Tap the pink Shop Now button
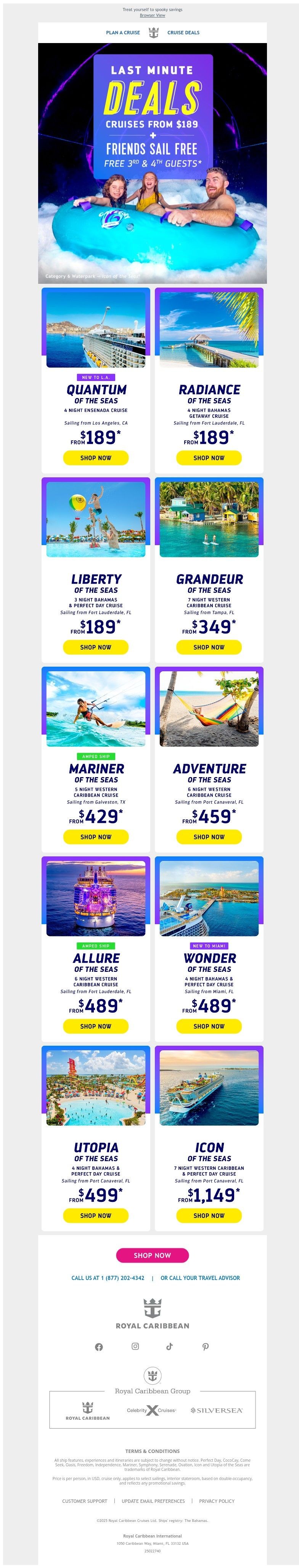Viewport: 299px width, 1568px height. point(152,1255)
